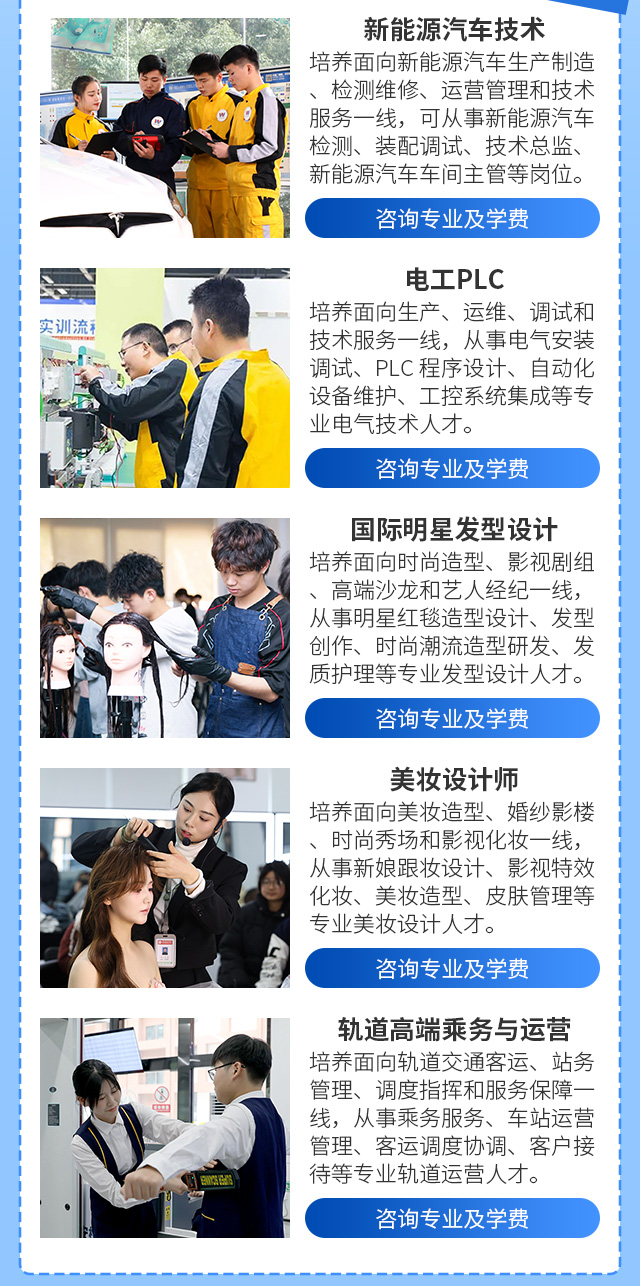The width and height of the screenshot is (640, 1286).
Task: Tap 咨询专业及学费 for 电工PLC course
Action: (x=452, y=468)
